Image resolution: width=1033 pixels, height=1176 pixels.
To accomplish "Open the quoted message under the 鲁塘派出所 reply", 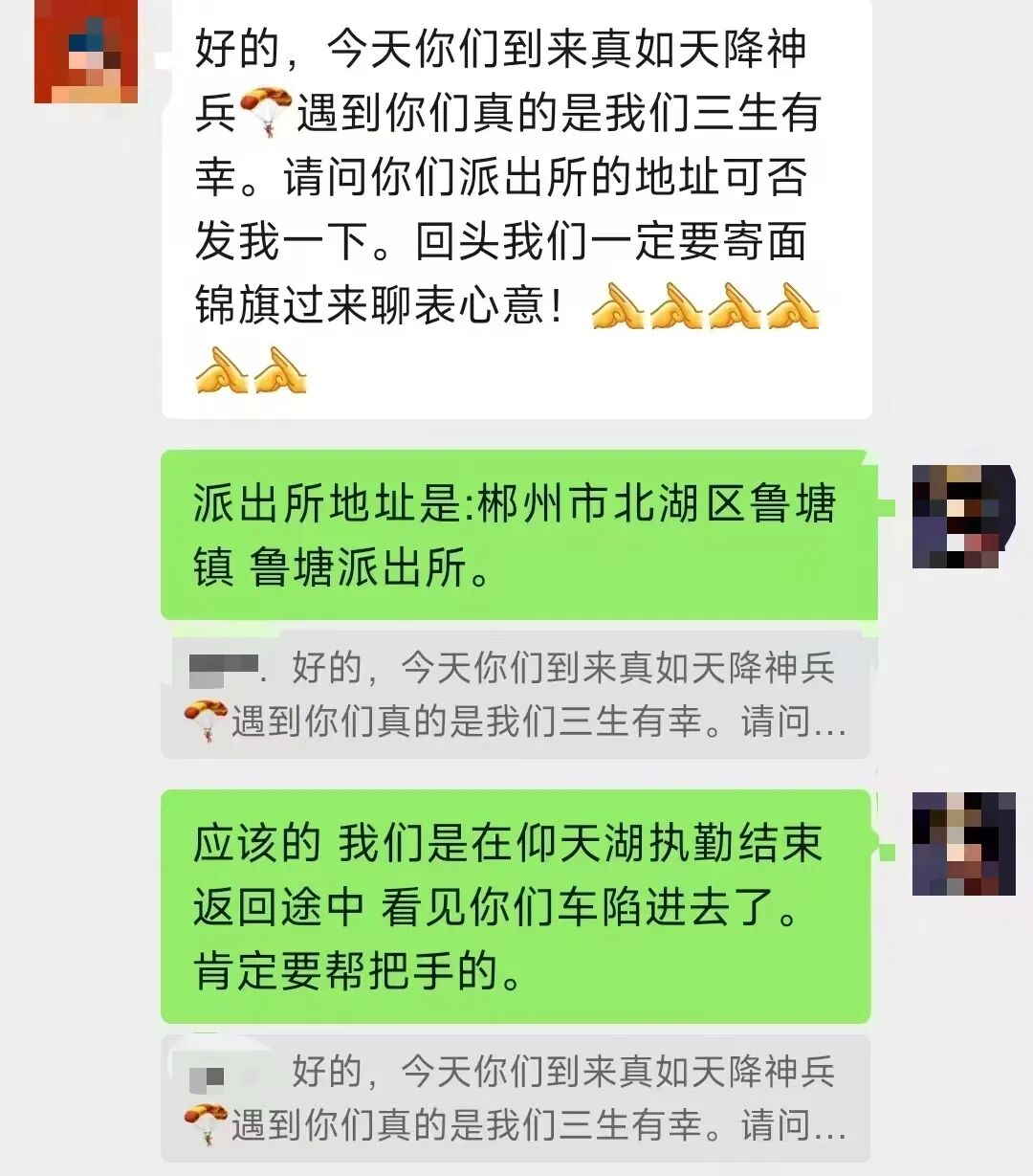I will pos(516,696).
